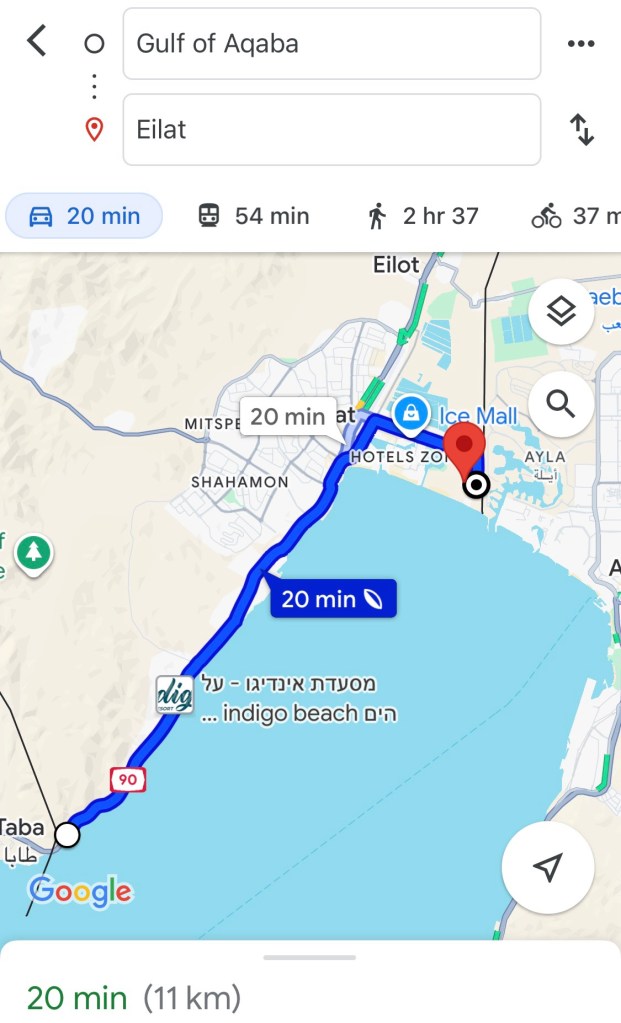Viewport: 621px width, 1023px height.
Task: Swap start and destination
Action: [581, 130]
